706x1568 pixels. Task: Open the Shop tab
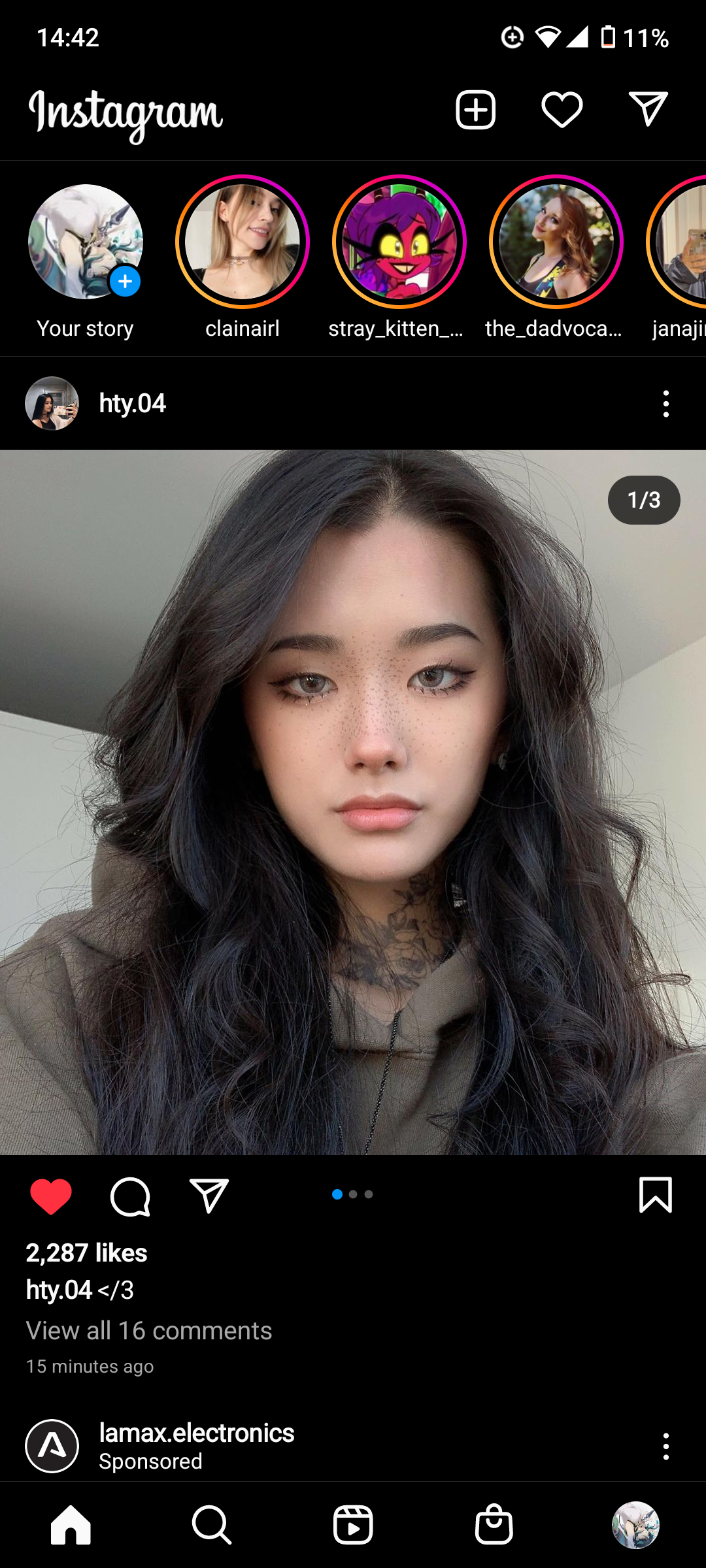(x=494, y=1525)
